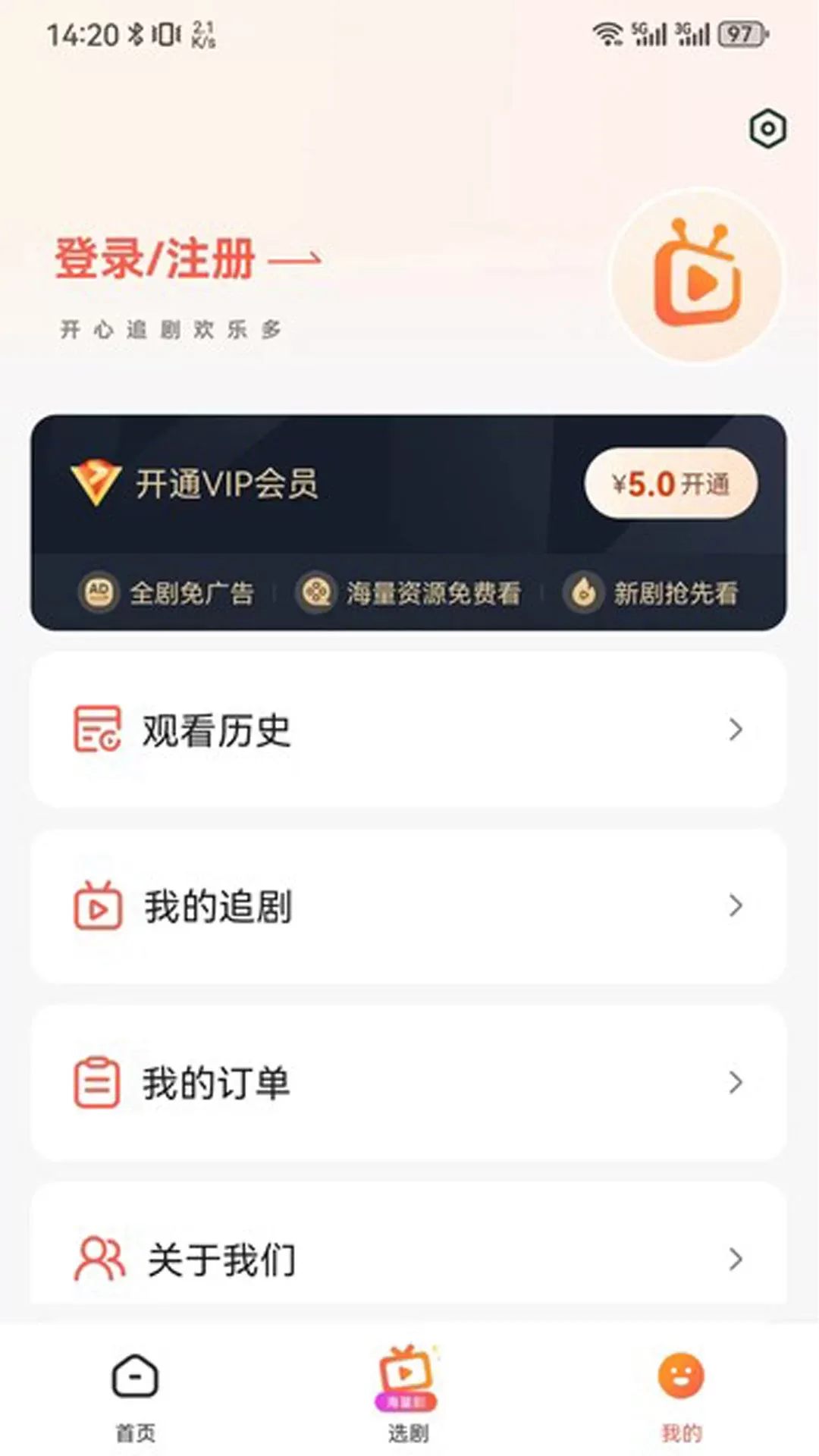Tap the profile avatar picture

pos(697,276)
